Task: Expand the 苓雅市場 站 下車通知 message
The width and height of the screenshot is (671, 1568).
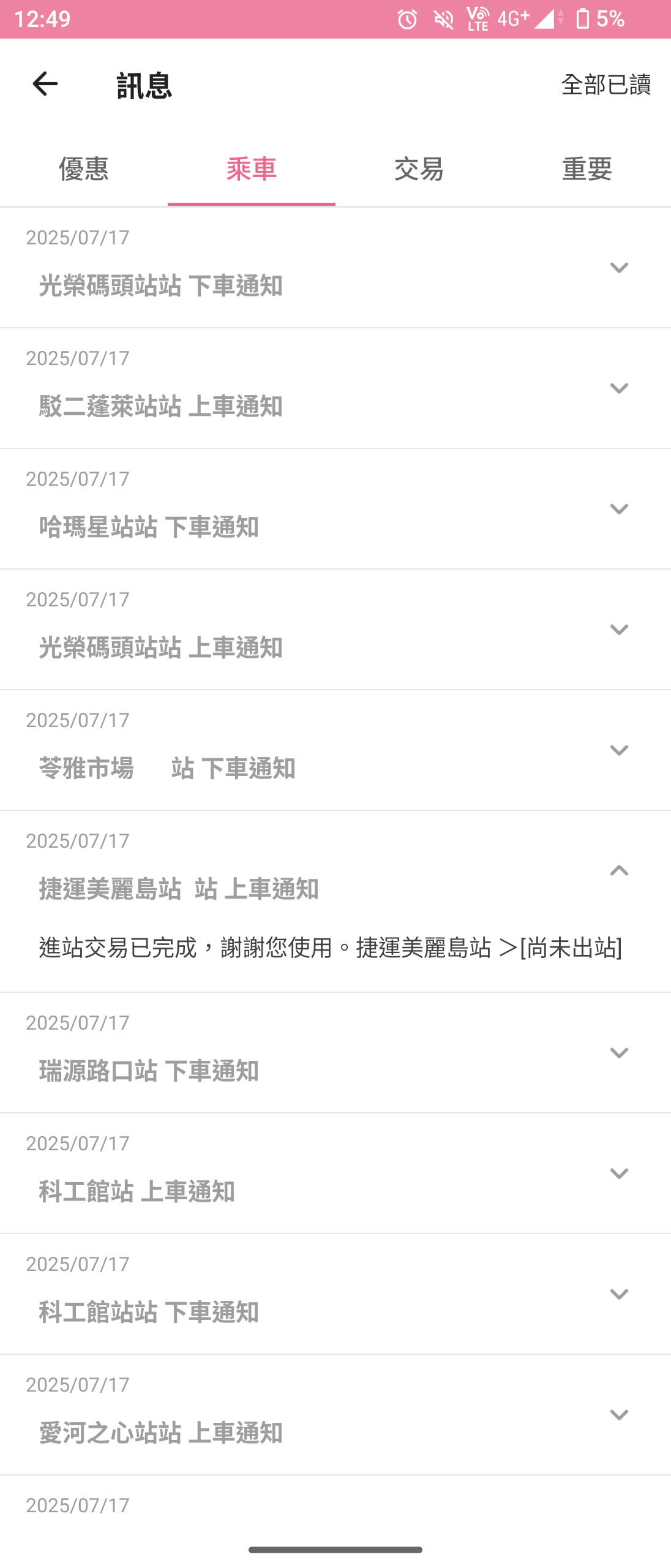Action: point(619,750)
